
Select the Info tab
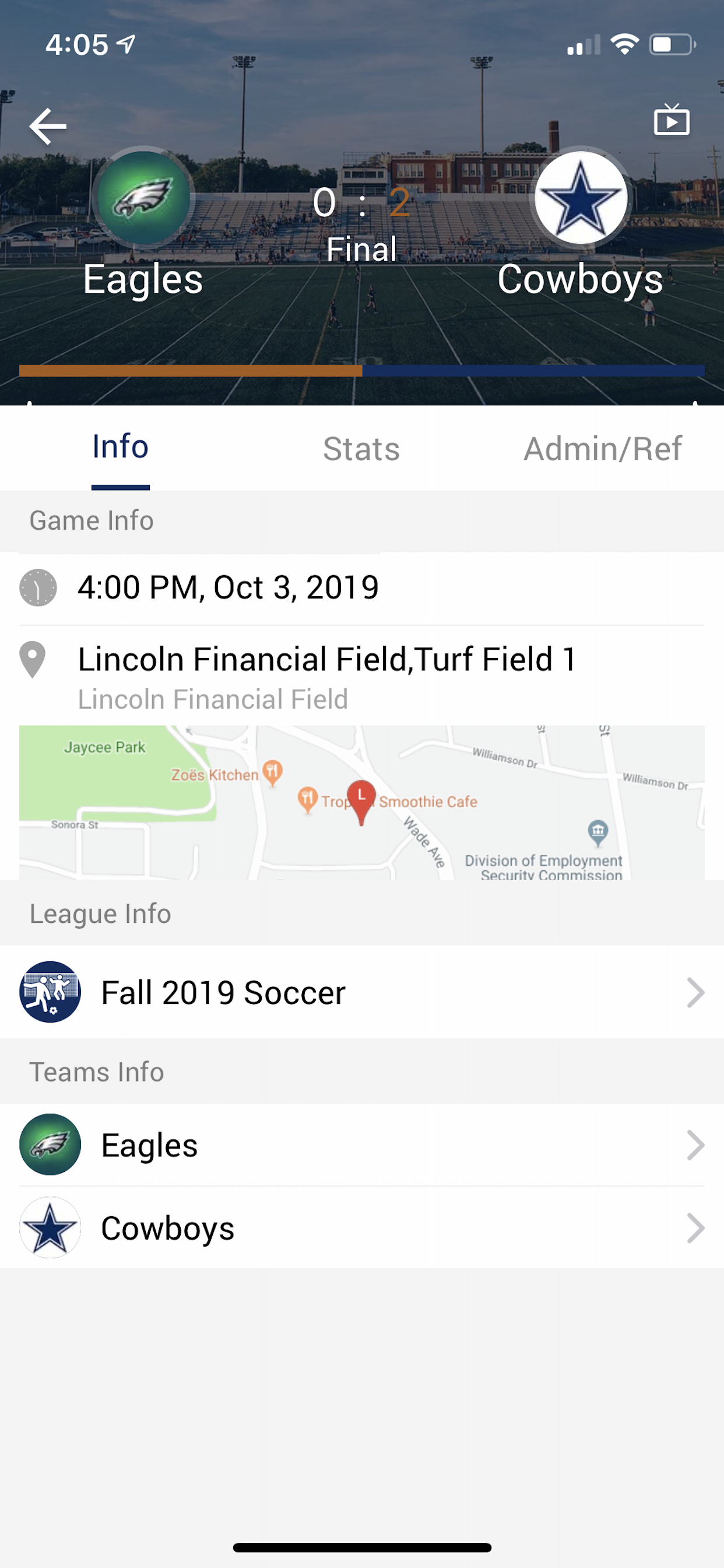pyautogui.click(x=121, y=447)
